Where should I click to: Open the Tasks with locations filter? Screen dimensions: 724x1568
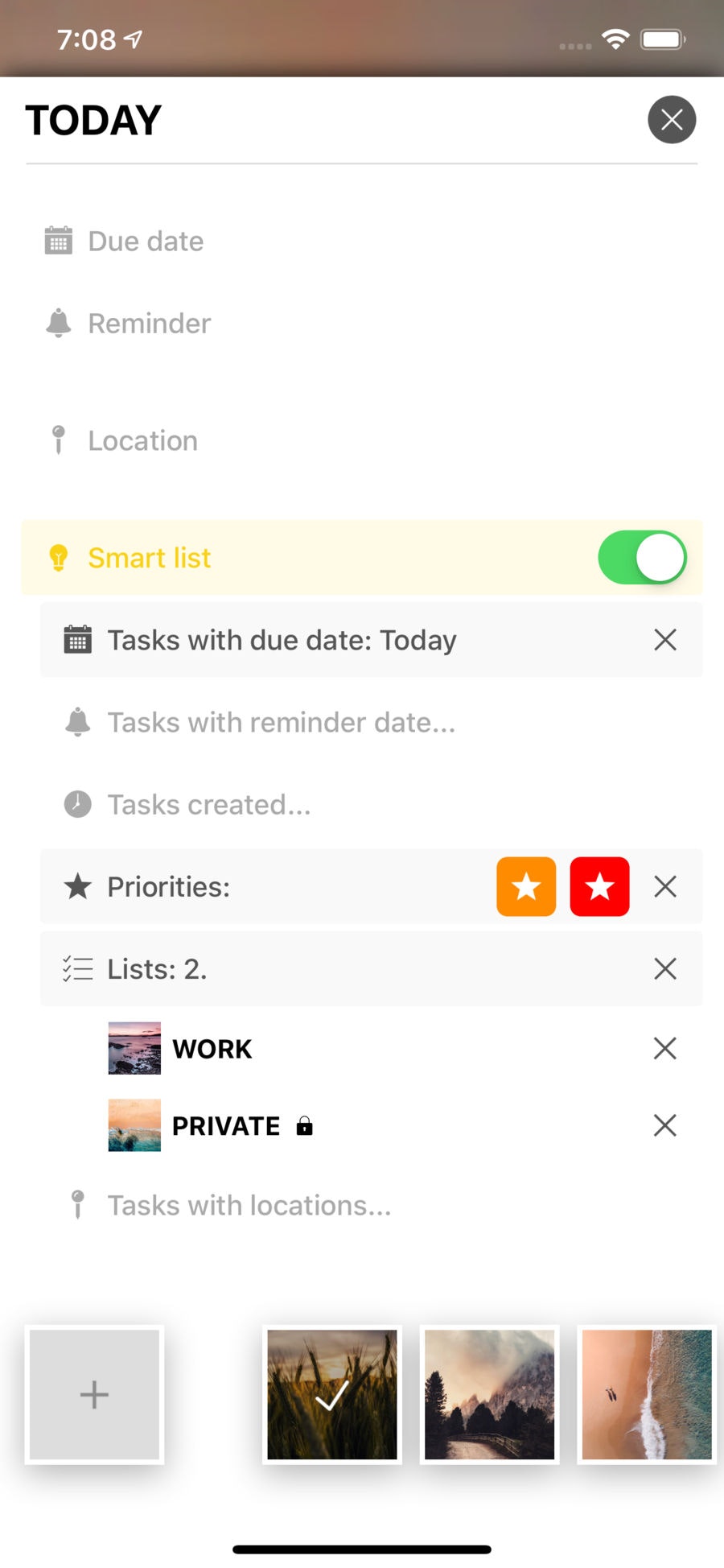(249, 1206)
